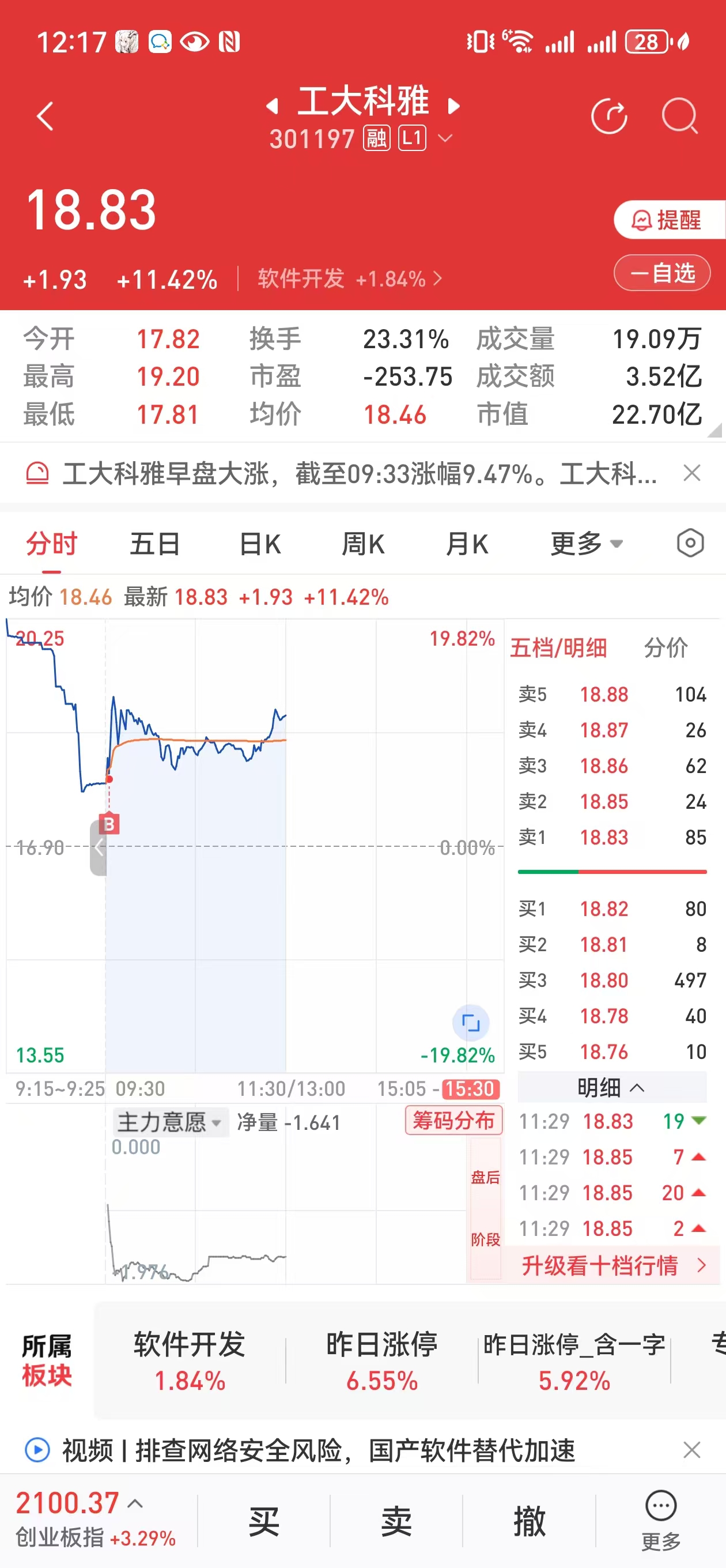Switch to the 分价 tab
The height and width of the screenshot is (1568, 726).
665,647
